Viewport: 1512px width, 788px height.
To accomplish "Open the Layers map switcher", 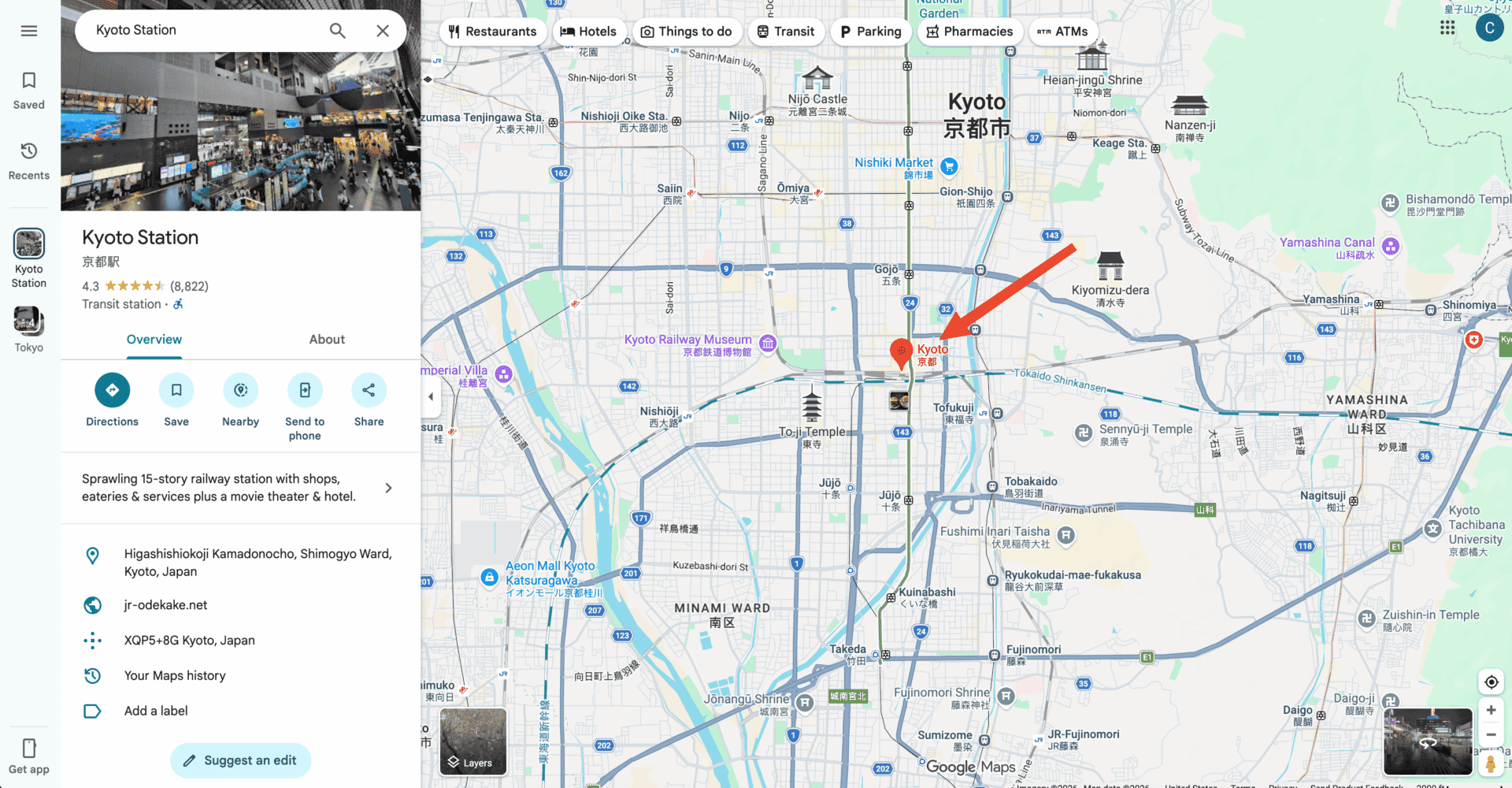I will (x=472, y=741).
